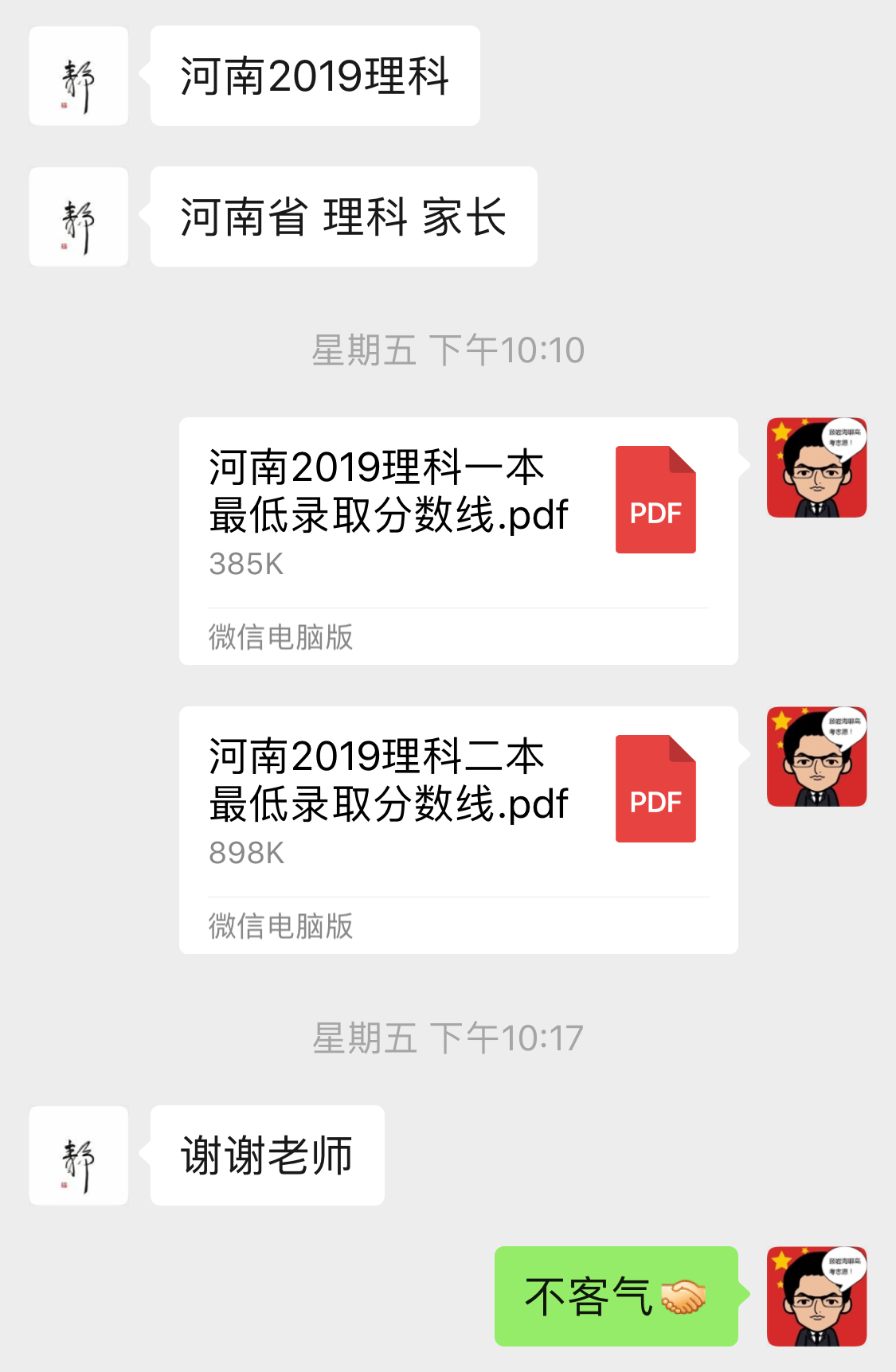Screen dimensions: 896x1372
Task: Click the 星期五 下午10:10 timestamp
Action: pyautogui.click(x=448, y=348)
